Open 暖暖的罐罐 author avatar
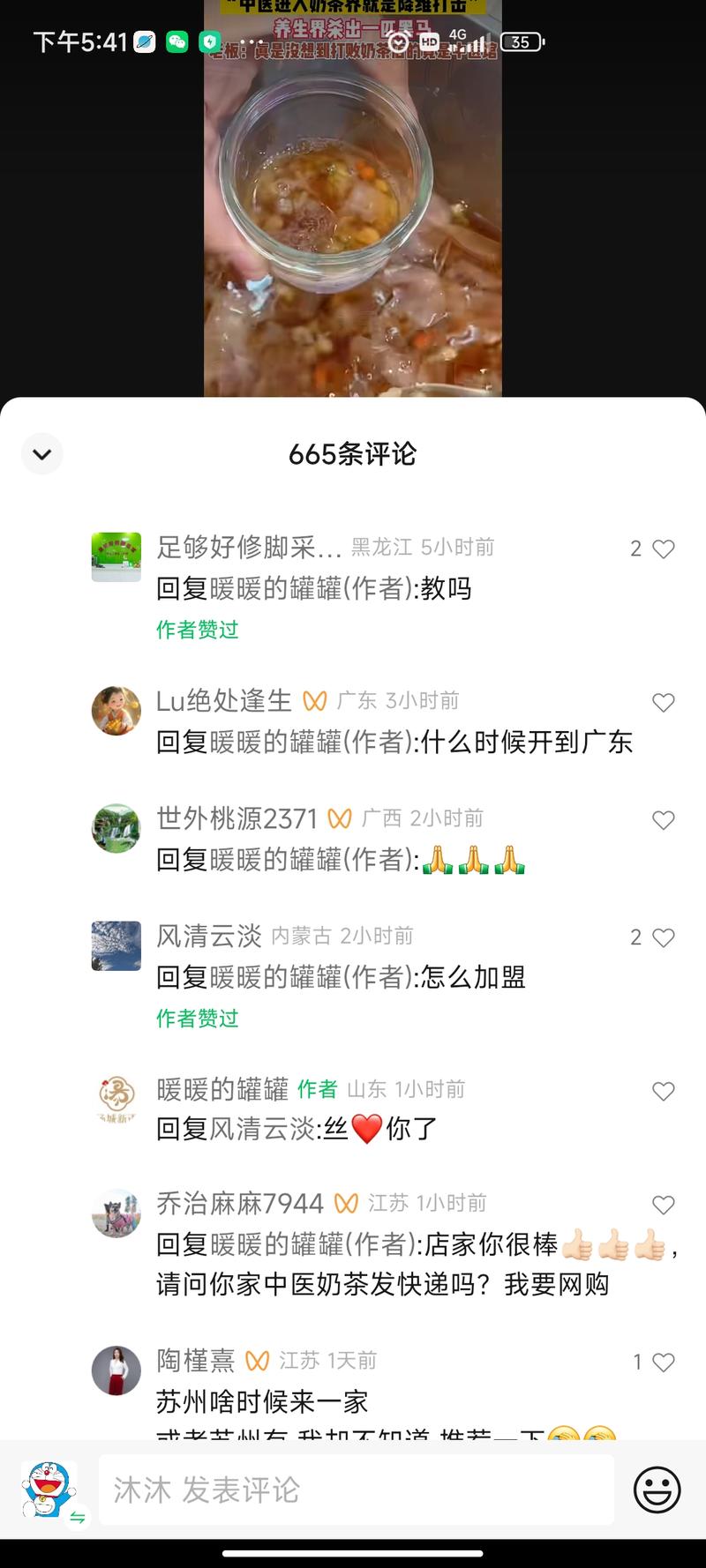Viewport: 706px width, 1568px height. [x=116, y=1099]
